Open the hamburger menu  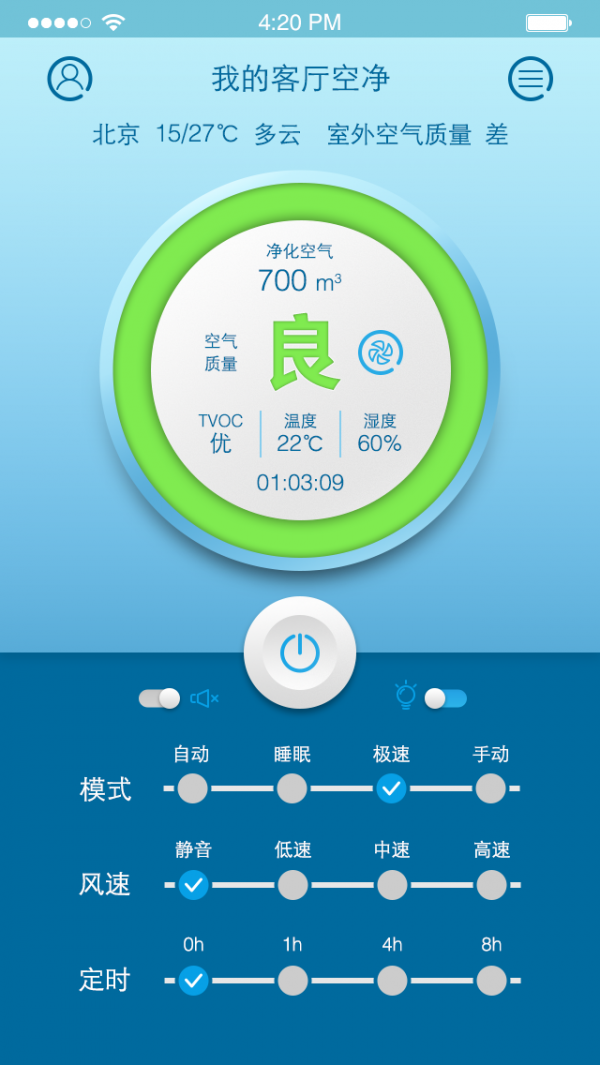pos(530,78)
